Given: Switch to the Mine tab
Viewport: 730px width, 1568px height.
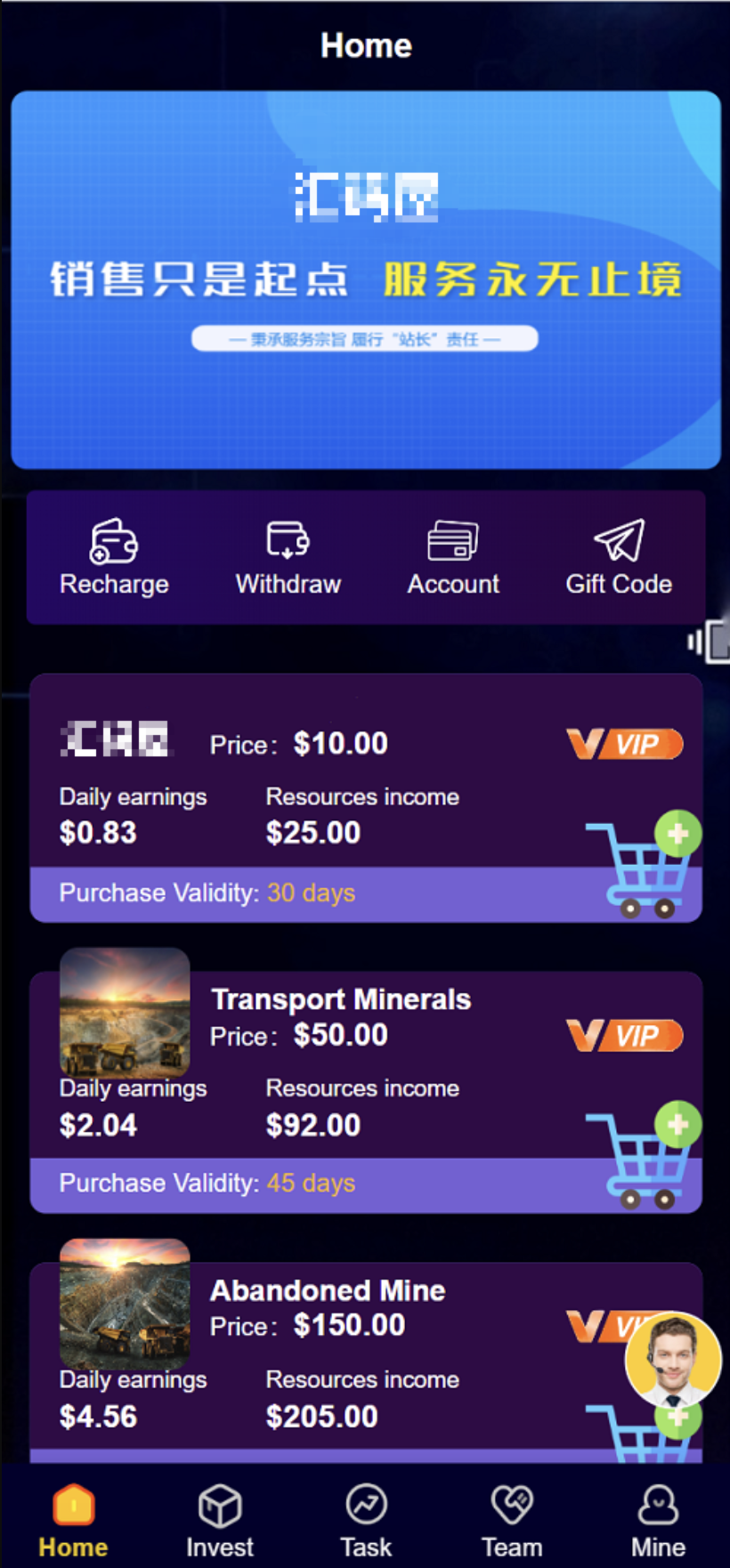Looking at the screenshot, I should 658,1521.
